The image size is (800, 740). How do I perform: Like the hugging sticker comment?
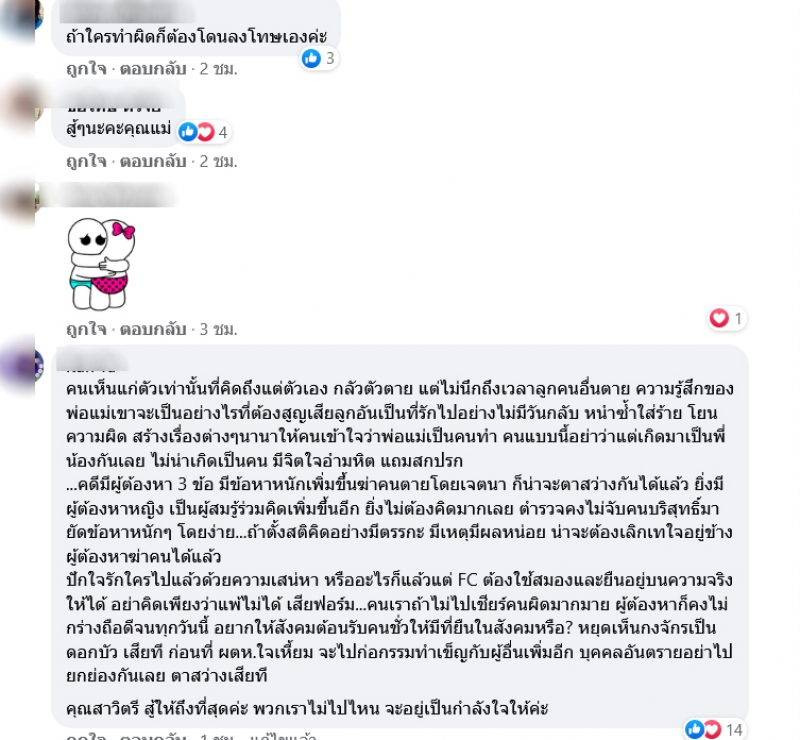(86, 328)
